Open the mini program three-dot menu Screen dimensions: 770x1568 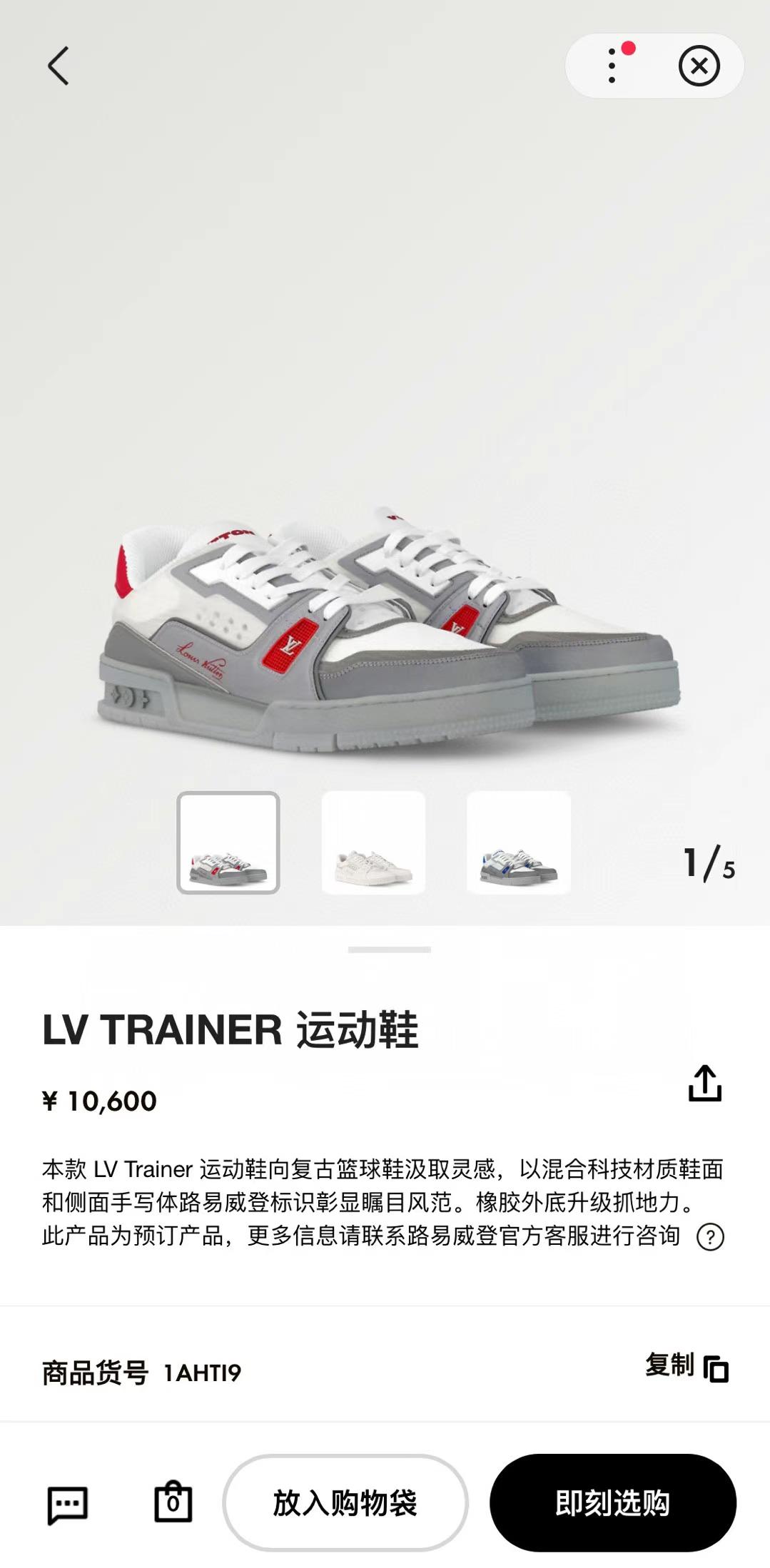pos(612,66)
